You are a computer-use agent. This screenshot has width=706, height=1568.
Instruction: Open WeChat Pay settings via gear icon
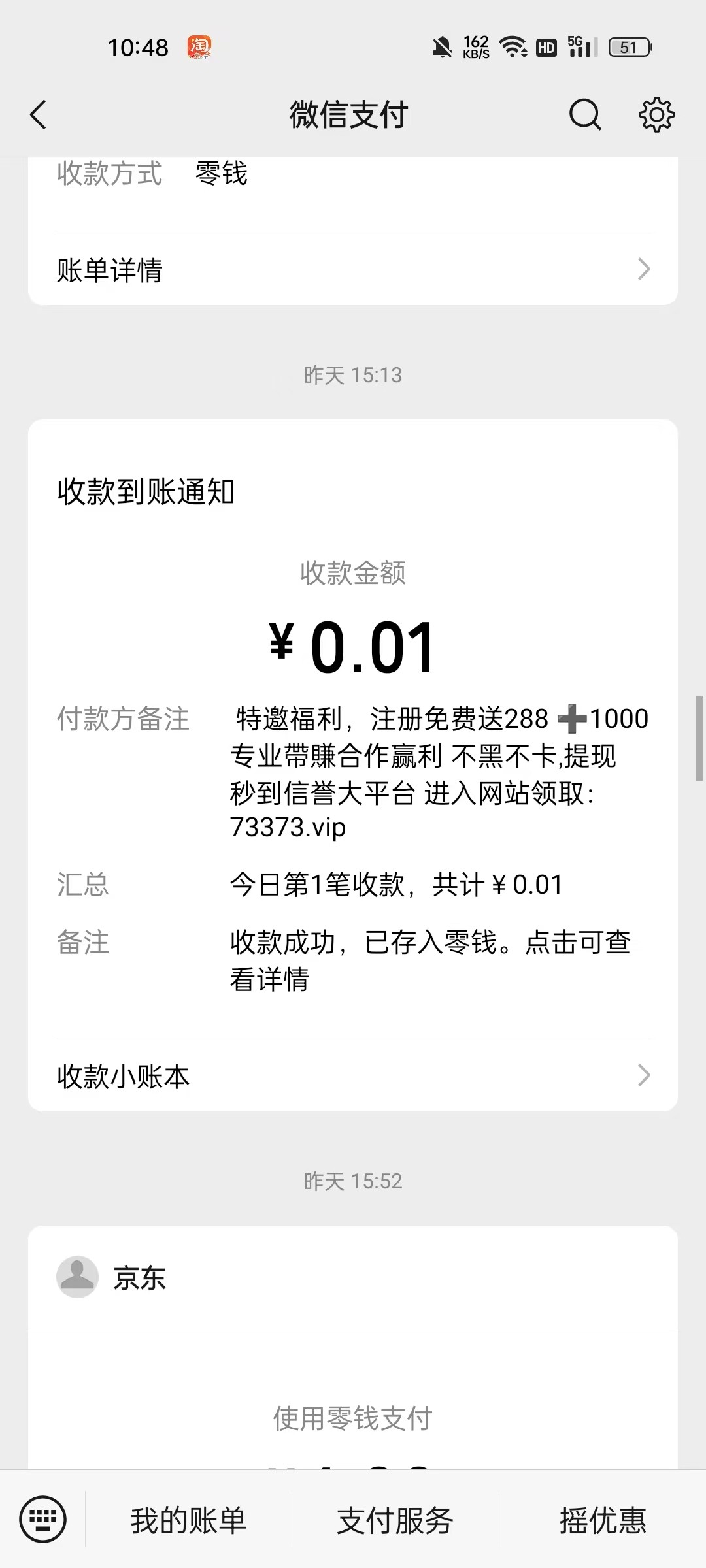click(x=656, y=114)
